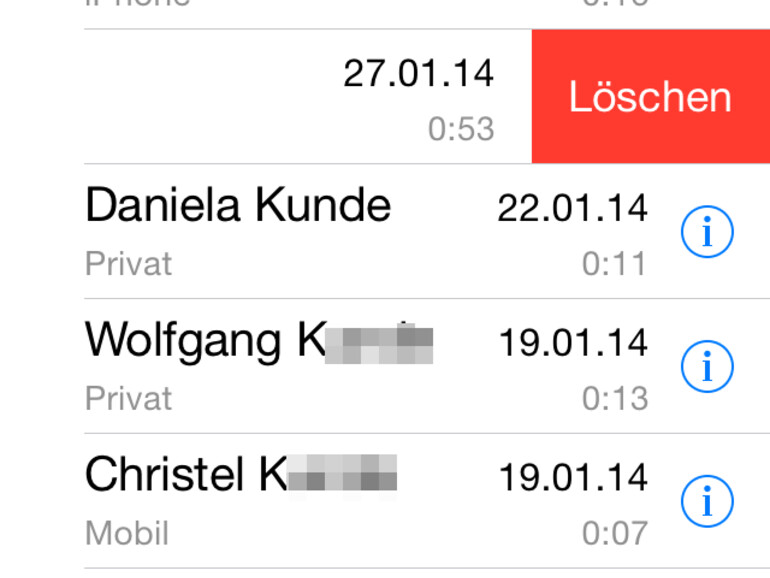Screen dimensions: 770x578
Task: Open info for Daniela Kunde's call
Action: (x=707, y=232)
